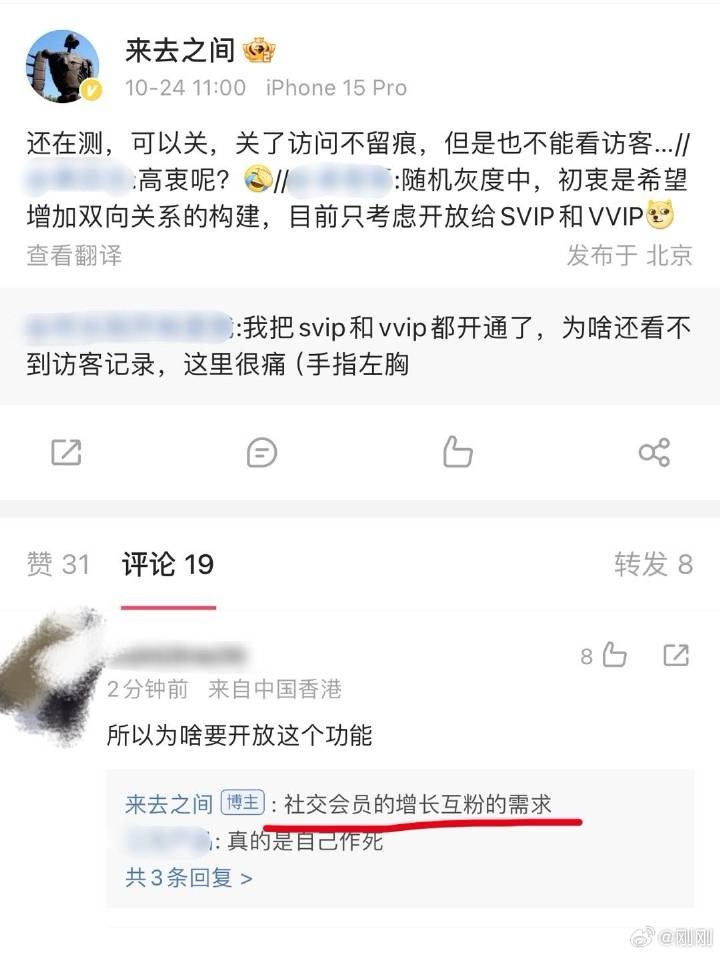
Task: Tap 查看翻译 to translate the post
Action: point(74,256)
